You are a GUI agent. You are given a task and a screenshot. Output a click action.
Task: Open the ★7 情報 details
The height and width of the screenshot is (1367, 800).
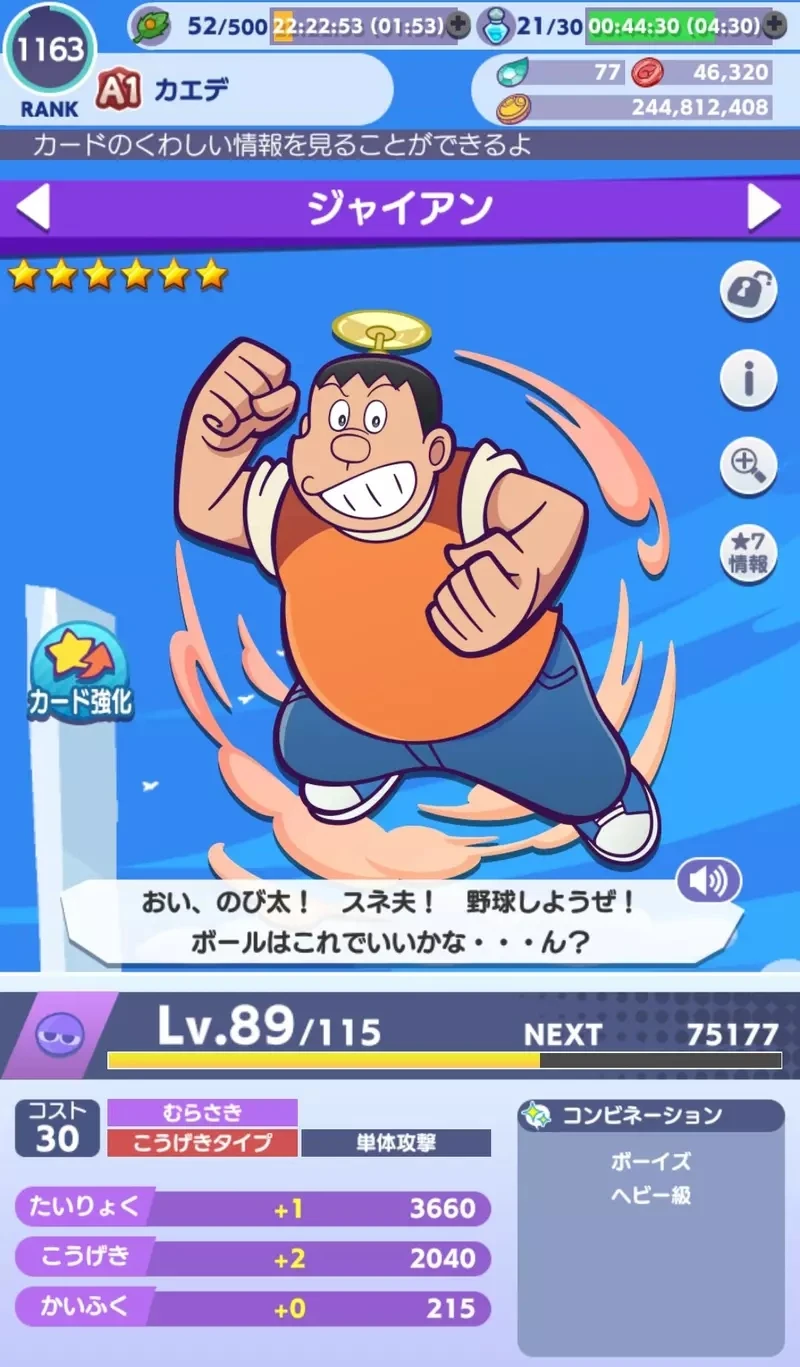click(x=749, y=552)
